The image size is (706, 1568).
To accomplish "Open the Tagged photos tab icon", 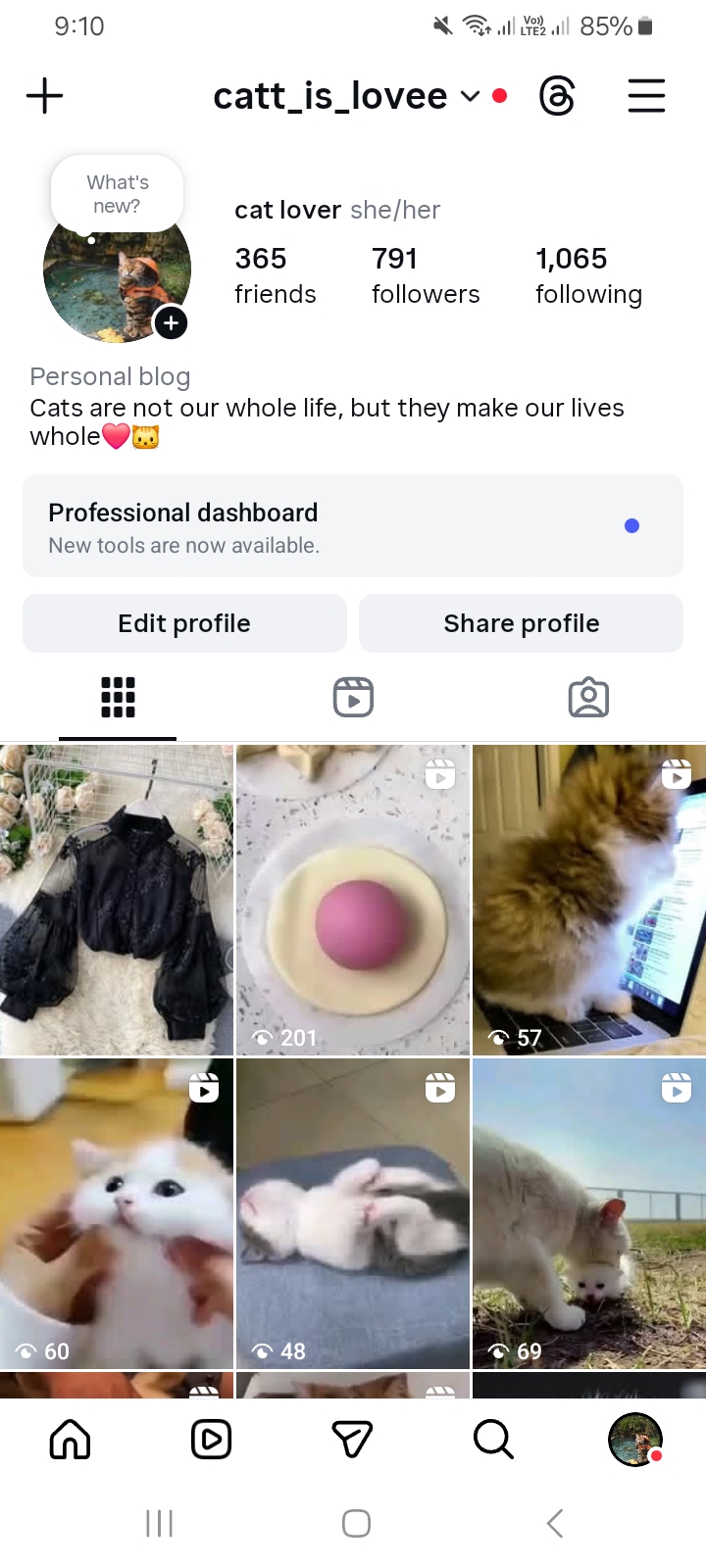I will [588, 697].
